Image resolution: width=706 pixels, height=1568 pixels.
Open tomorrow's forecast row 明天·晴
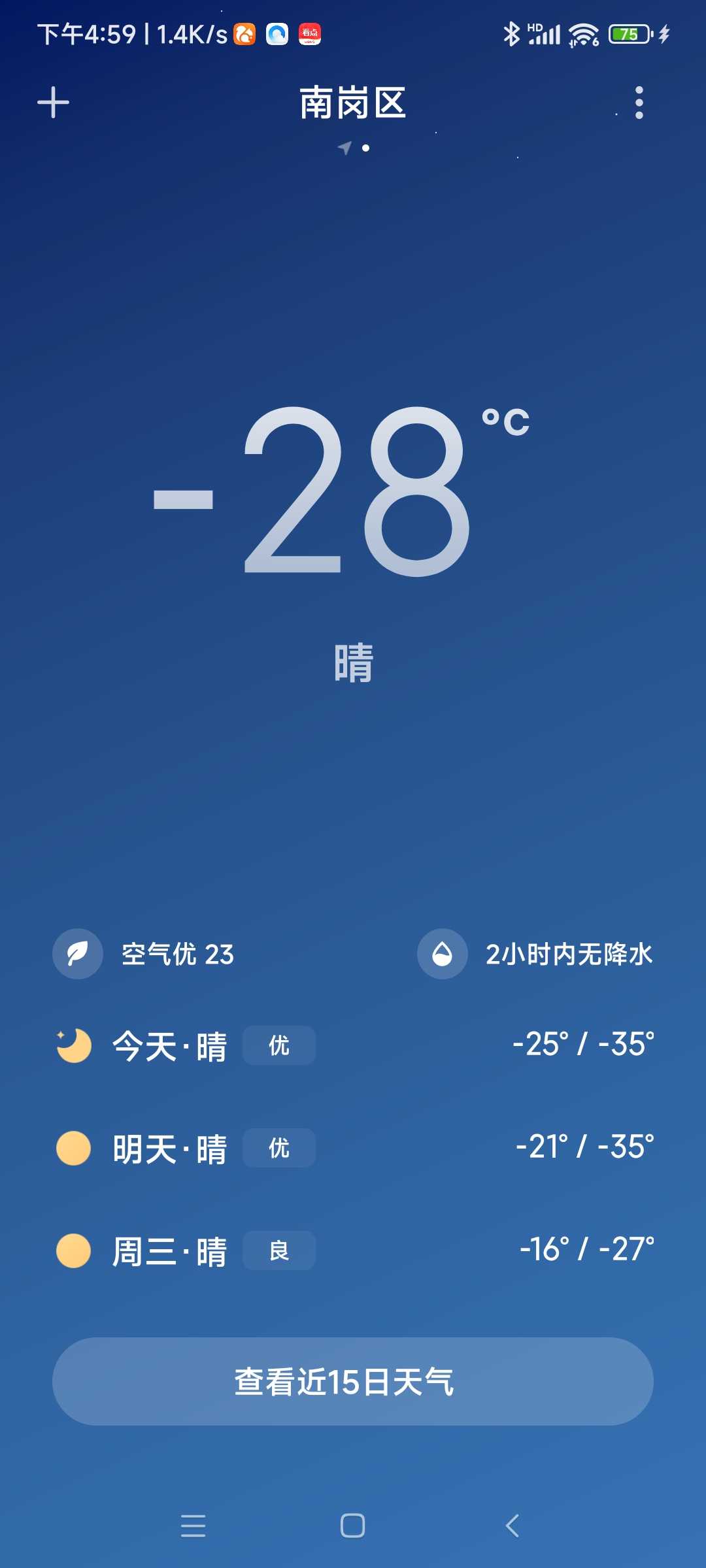tap(353, 1148)
